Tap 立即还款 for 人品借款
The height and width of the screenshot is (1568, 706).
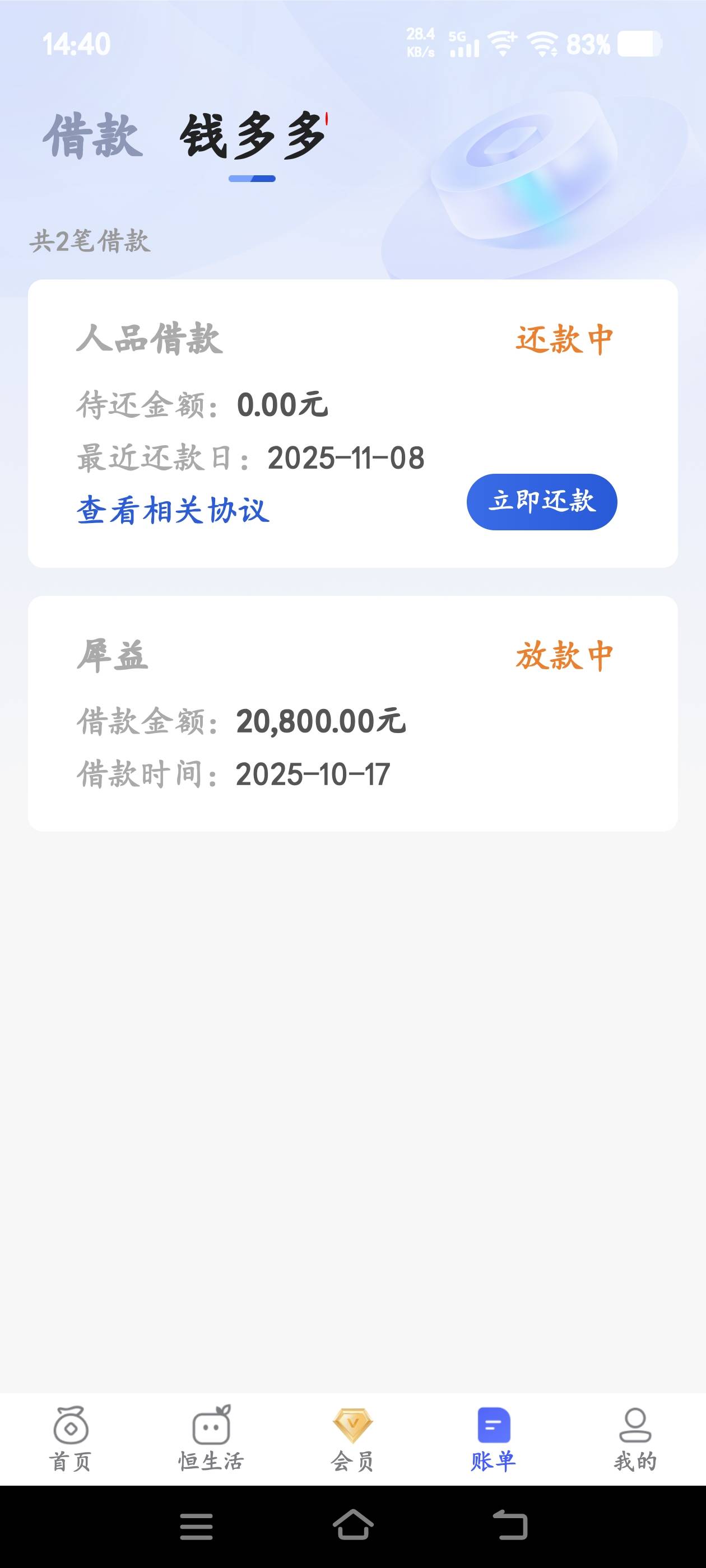pyautogui.click(x=541, y=502)
